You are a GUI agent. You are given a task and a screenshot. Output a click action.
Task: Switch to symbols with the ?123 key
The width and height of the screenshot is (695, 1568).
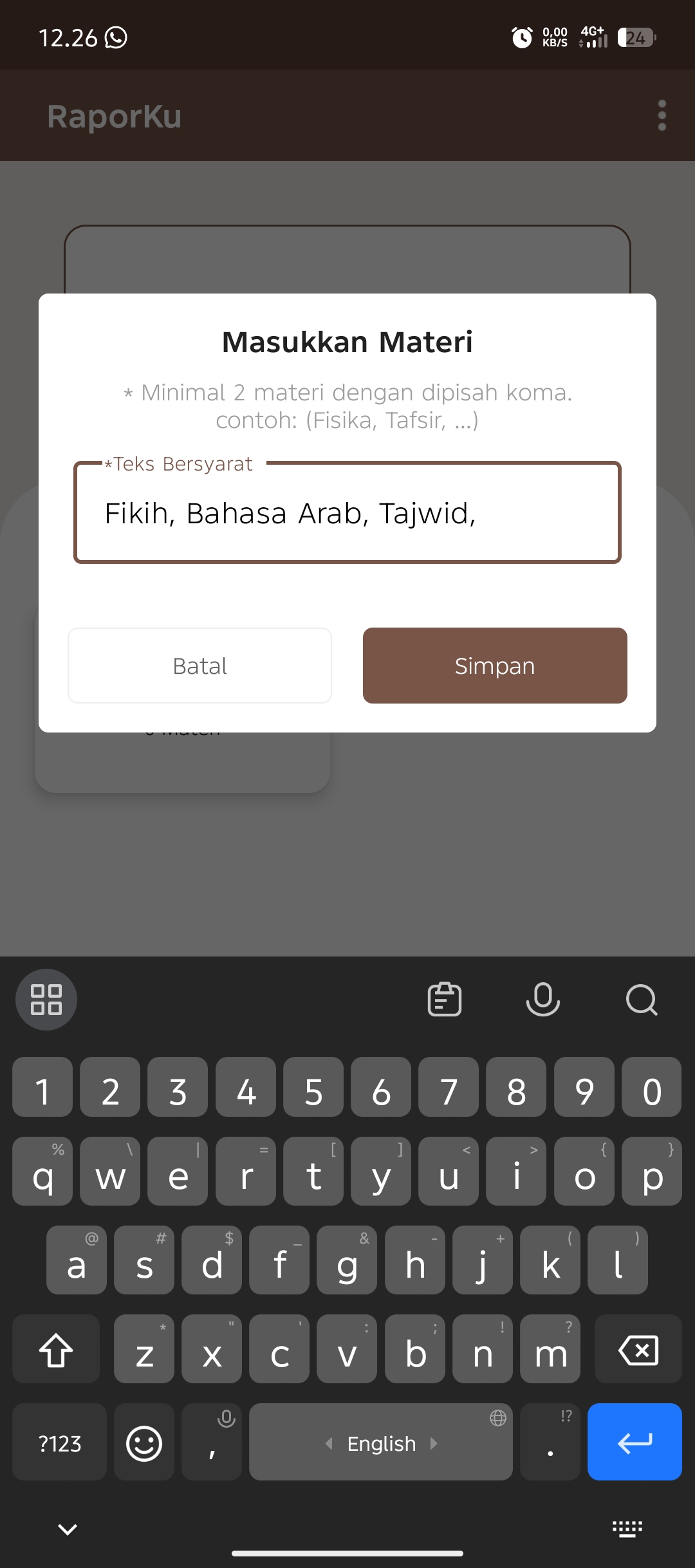coord(59,1442)
